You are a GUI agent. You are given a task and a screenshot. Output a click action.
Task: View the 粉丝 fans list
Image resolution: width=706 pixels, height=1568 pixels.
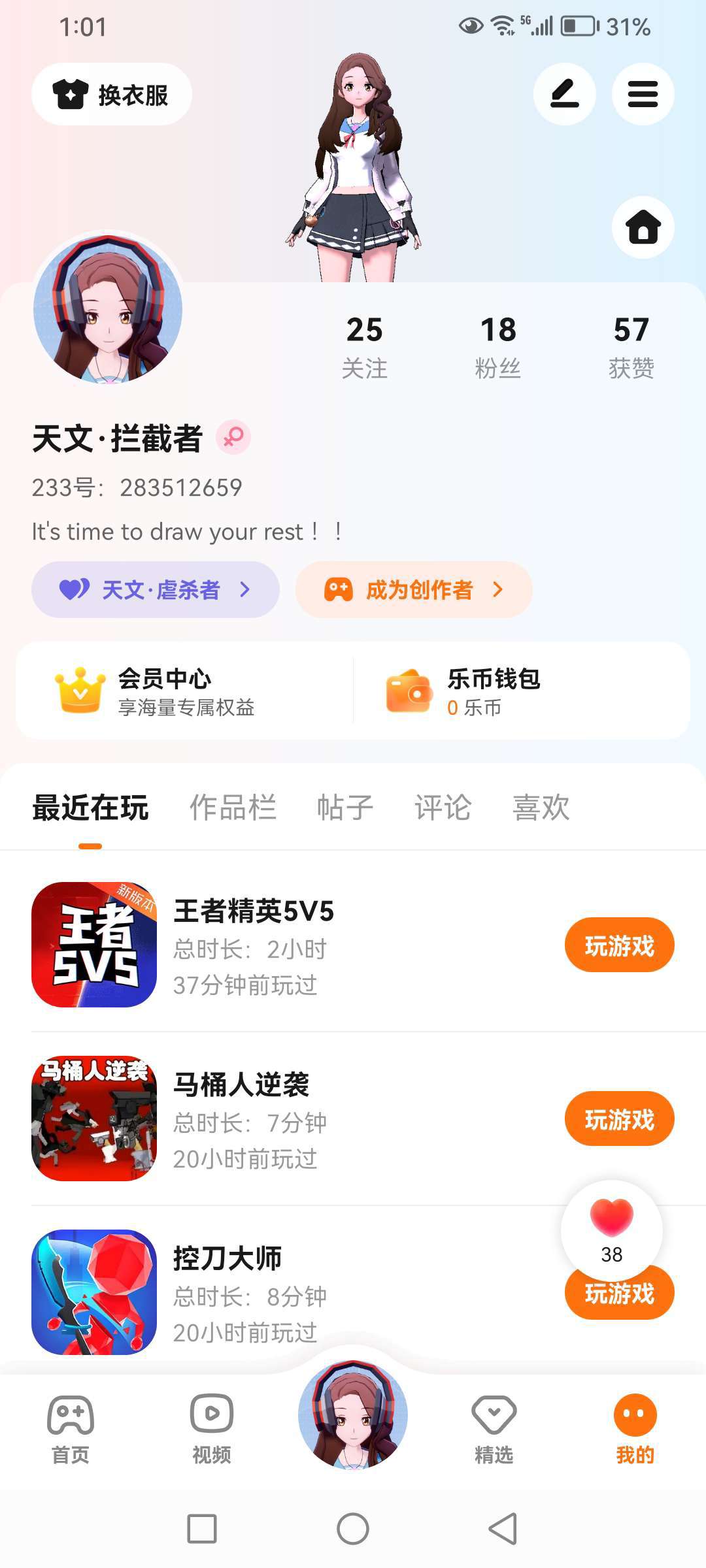498,348
